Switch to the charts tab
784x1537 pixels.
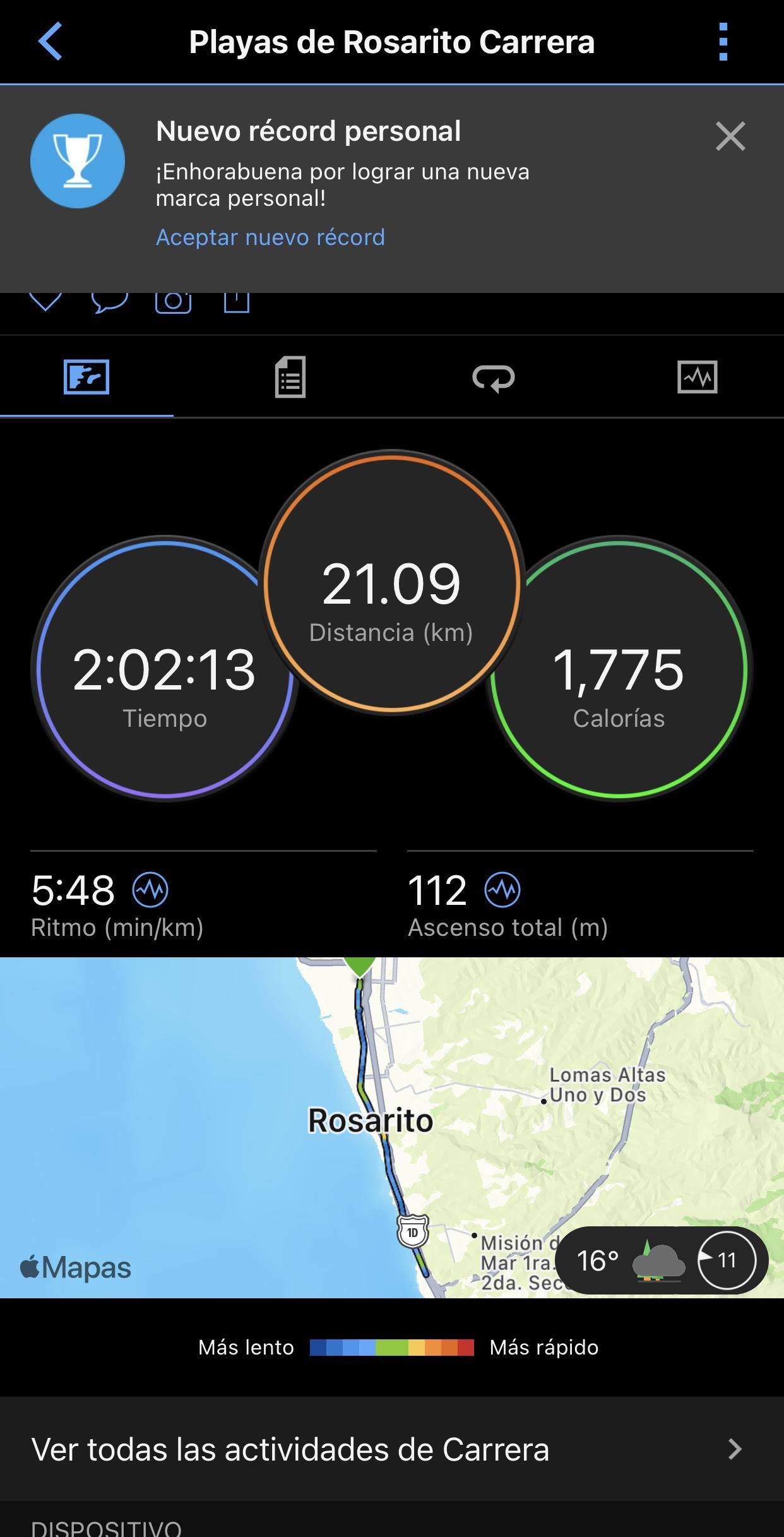pos(697,377)
